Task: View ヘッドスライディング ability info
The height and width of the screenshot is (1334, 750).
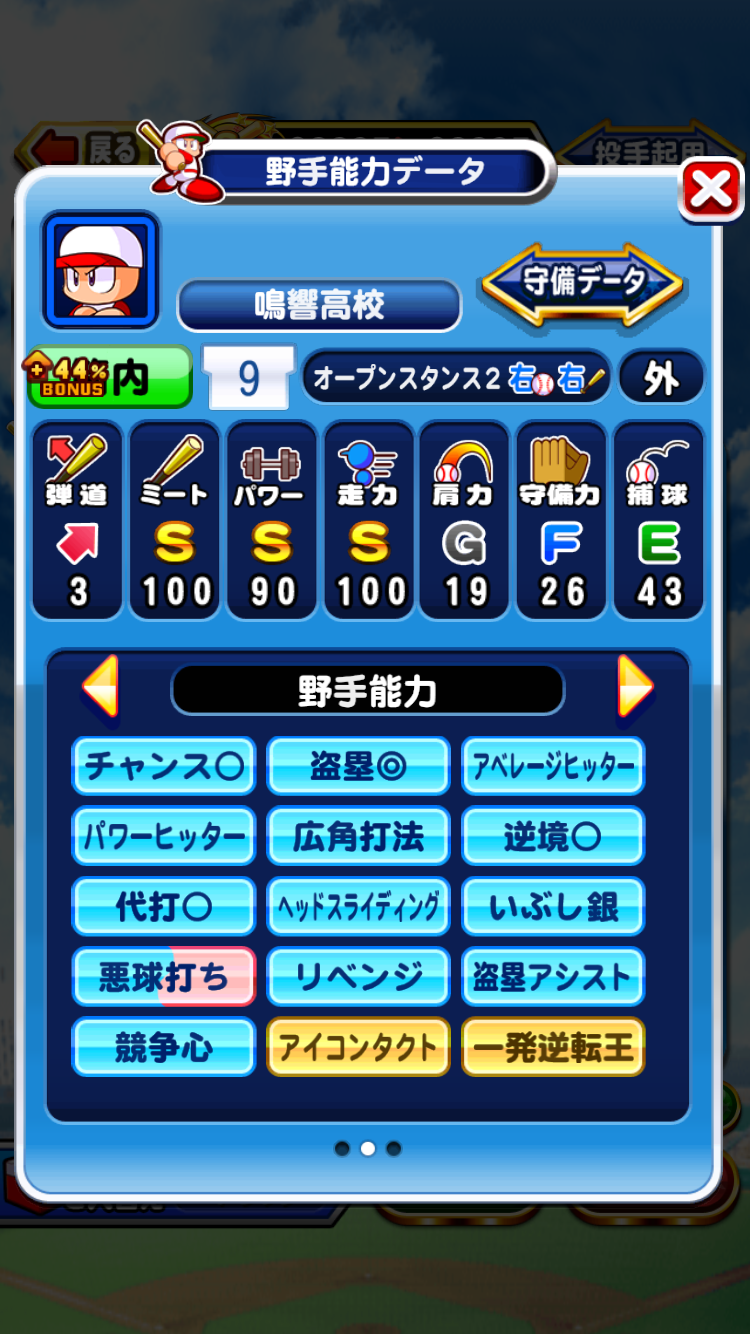Action: click(358, 907)
